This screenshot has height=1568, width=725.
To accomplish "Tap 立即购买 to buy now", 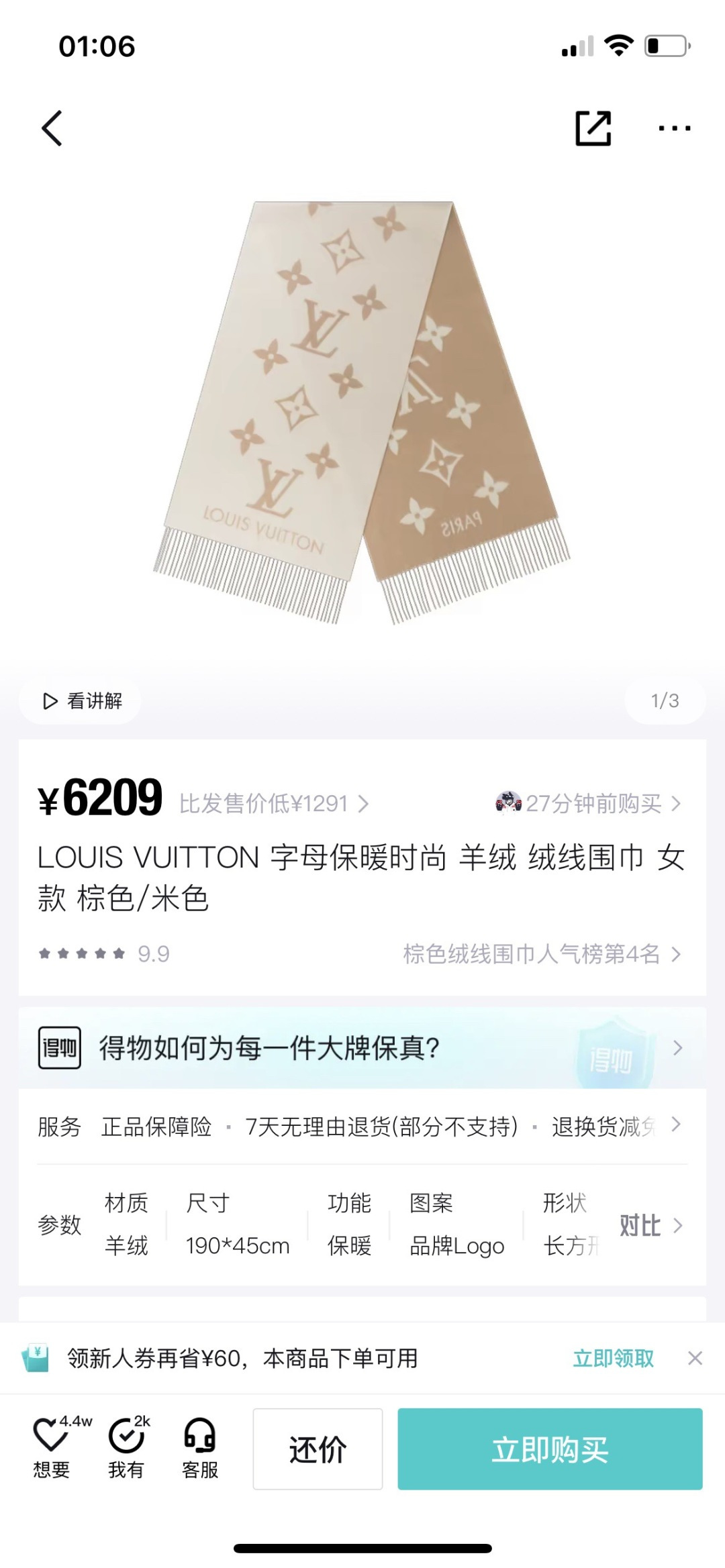I will tap(550, 1449).
